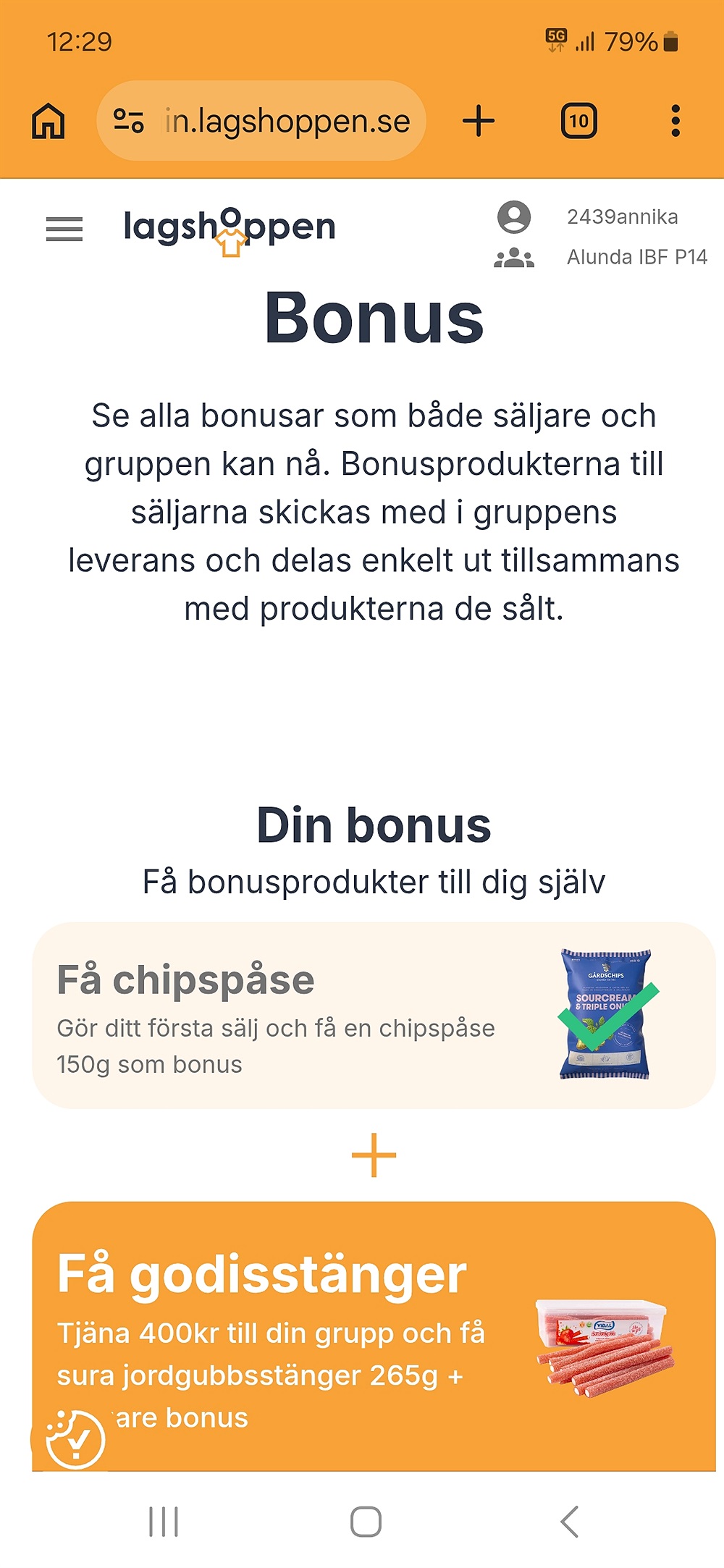Open the browser overflow menu

coord(675,121)
